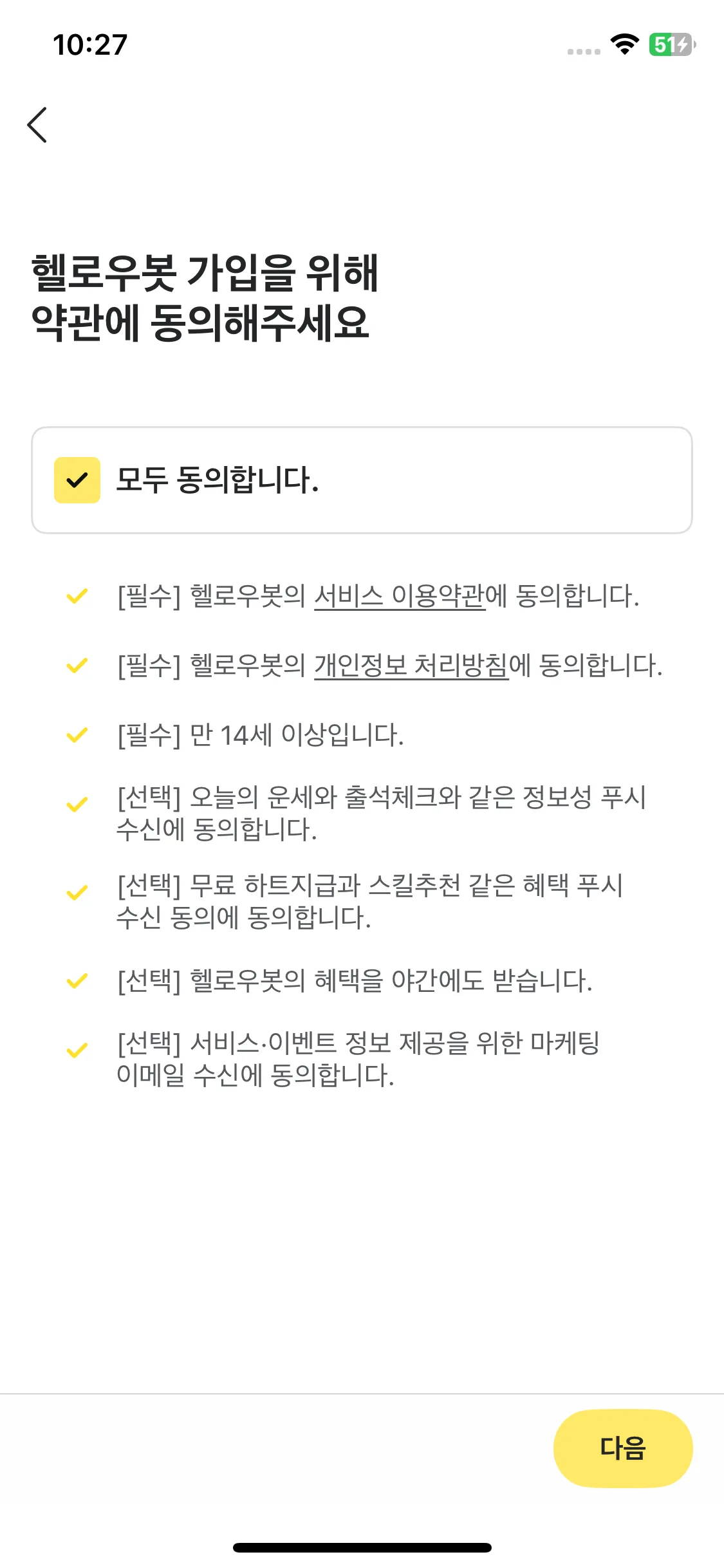Open the 서비스 이용약관 link

[400, 596]
